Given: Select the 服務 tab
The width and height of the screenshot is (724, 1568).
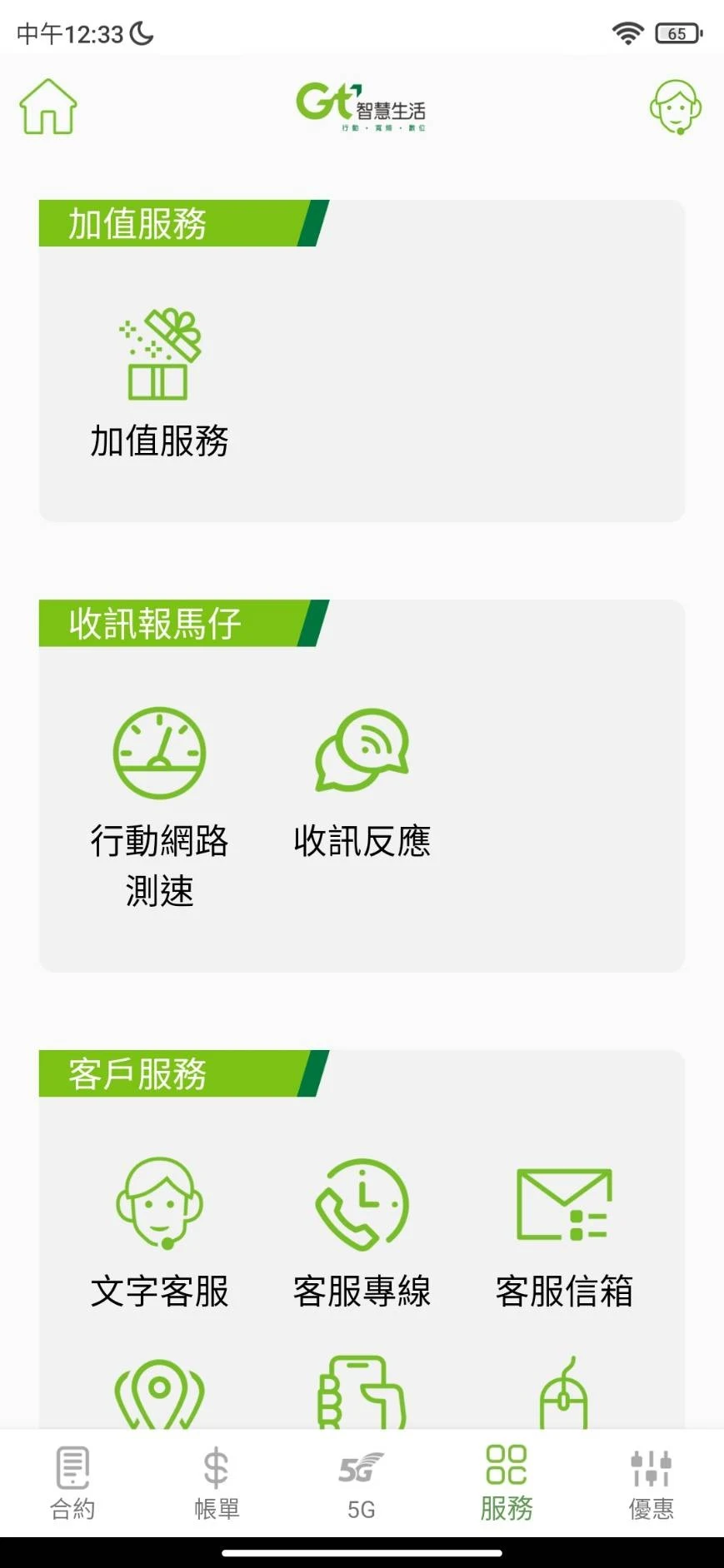Looking at the screenshot, I should point(507,1484).
